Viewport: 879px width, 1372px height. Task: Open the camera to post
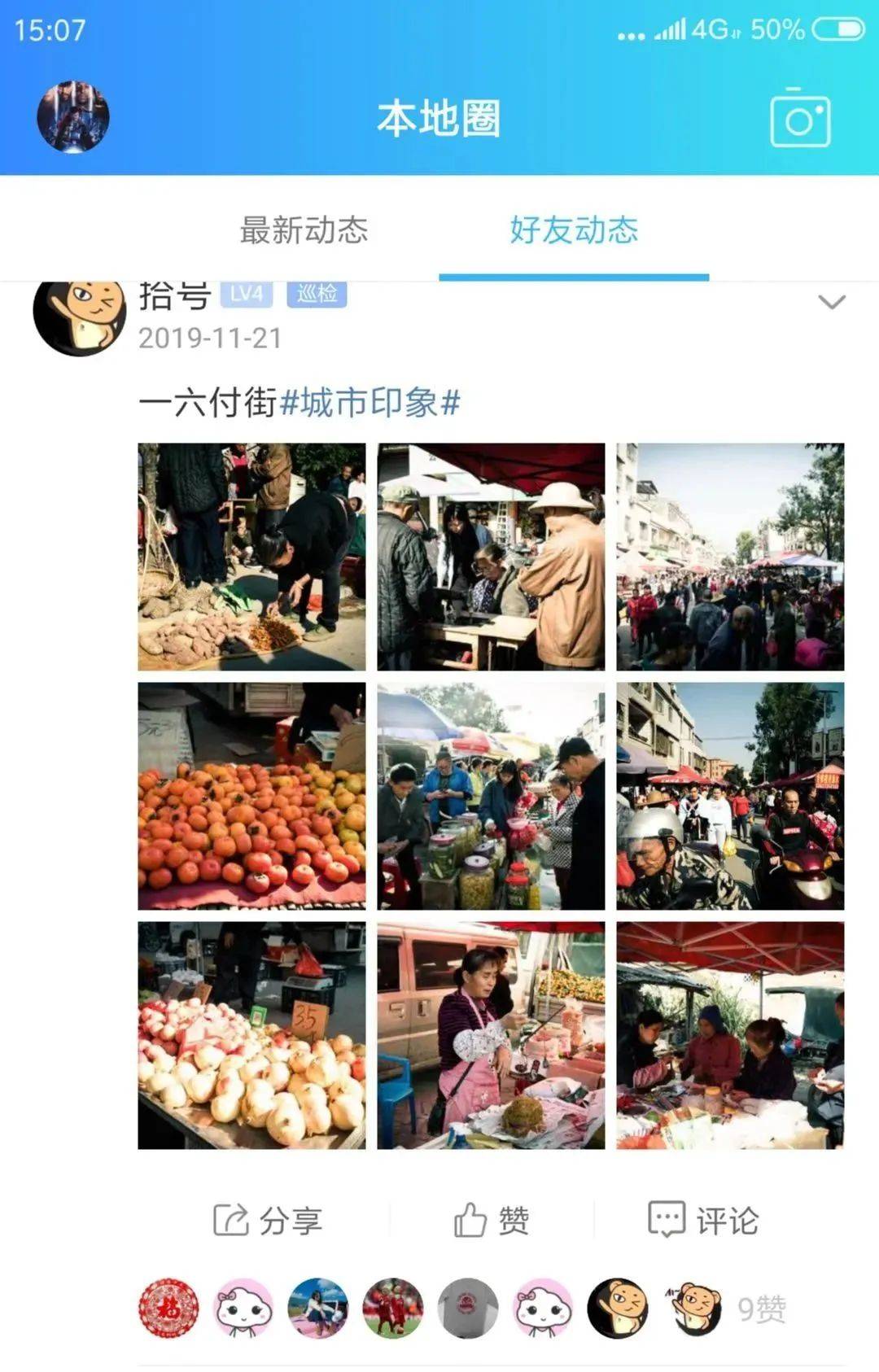[800, 119]
